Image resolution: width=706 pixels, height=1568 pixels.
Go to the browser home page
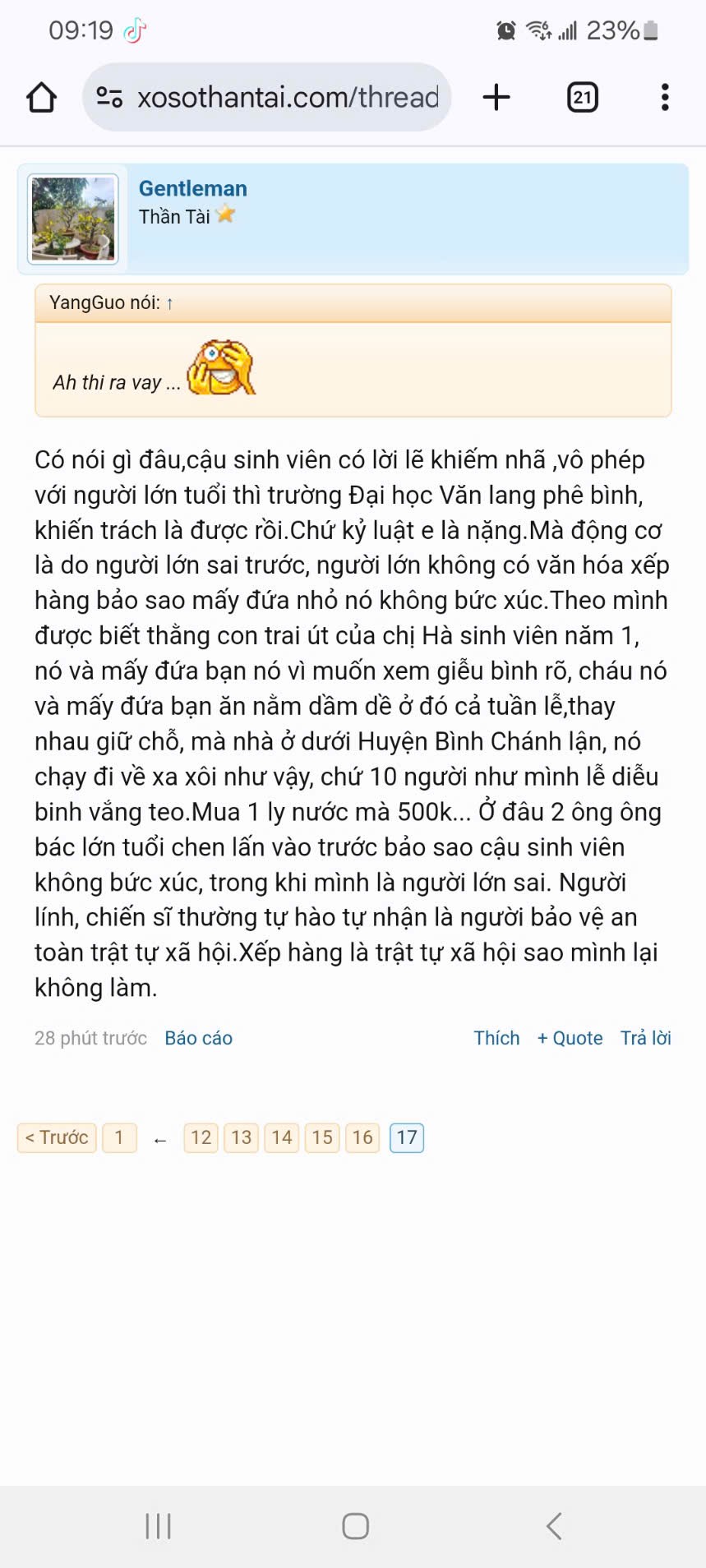coord(41,97)
